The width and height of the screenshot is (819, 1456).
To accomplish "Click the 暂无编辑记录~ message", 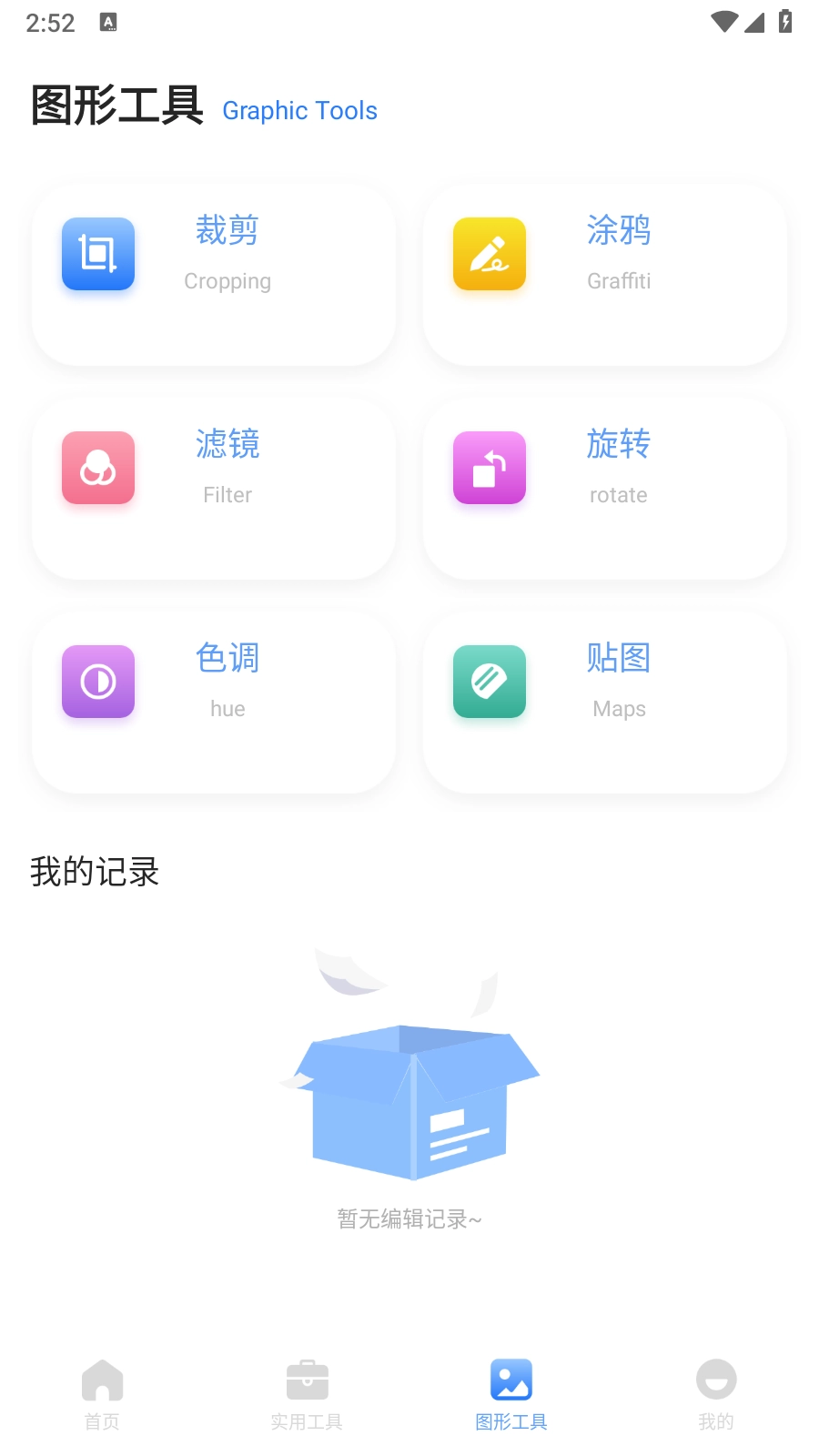I will (409, 1218).
